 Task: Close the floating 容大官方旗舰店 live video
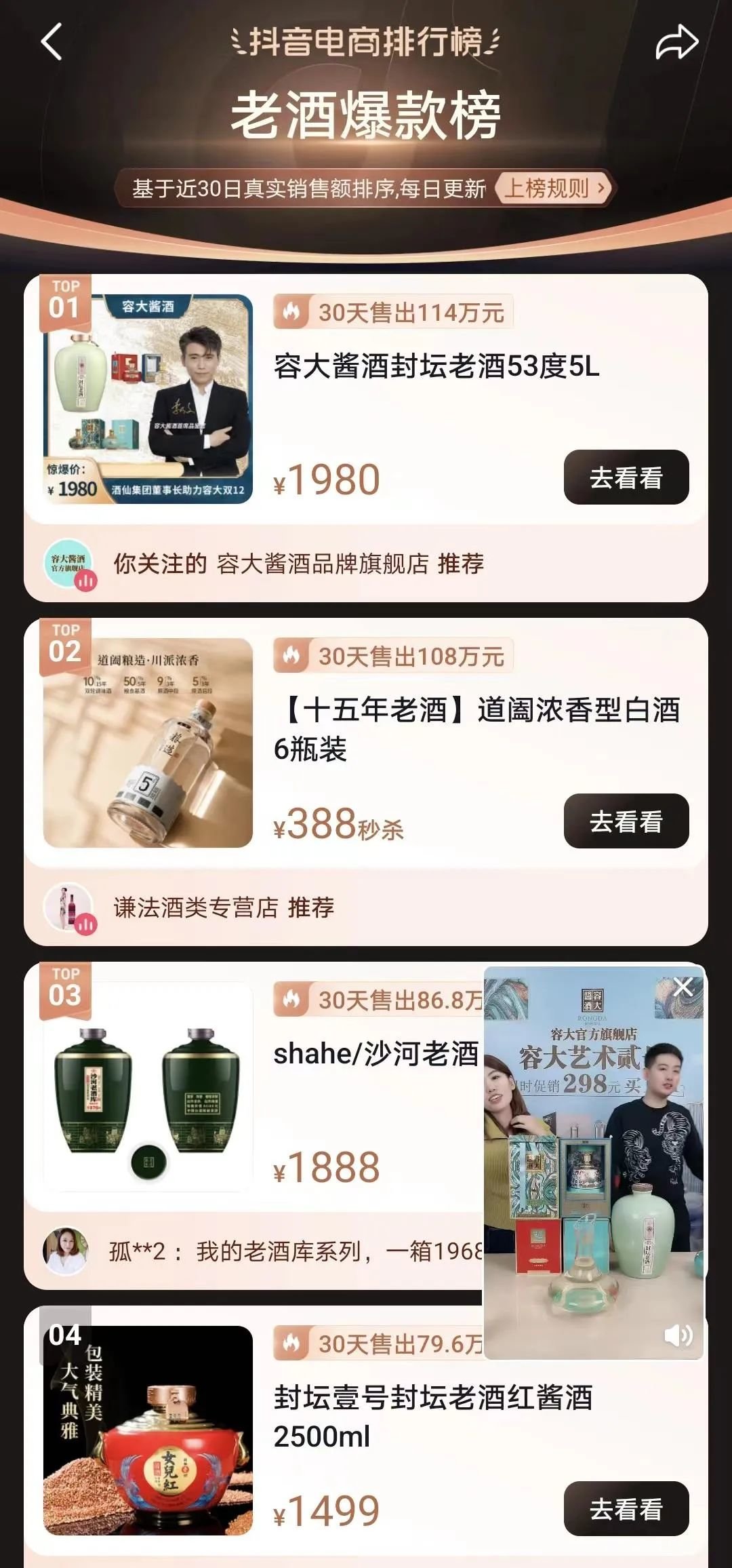click(683, 987)
